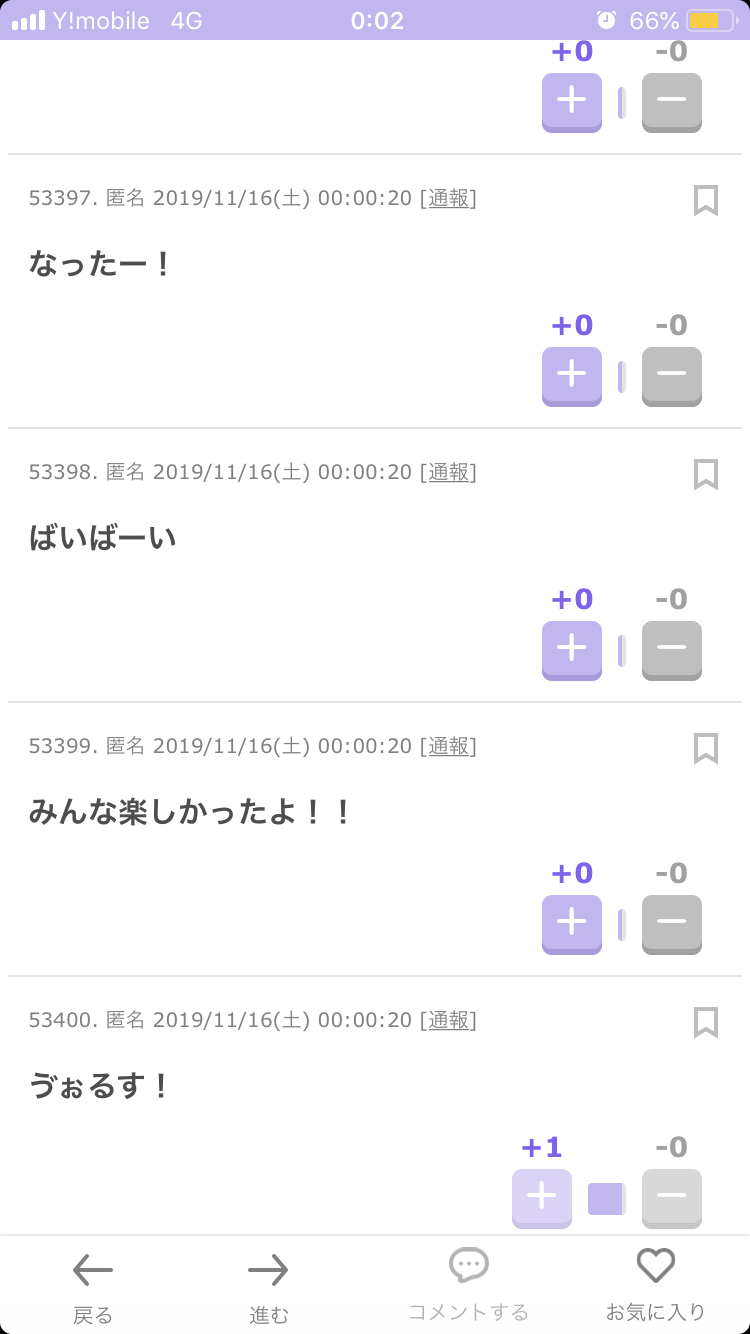Report comment 53400 via 通報 link

(x=448, y=1020)
